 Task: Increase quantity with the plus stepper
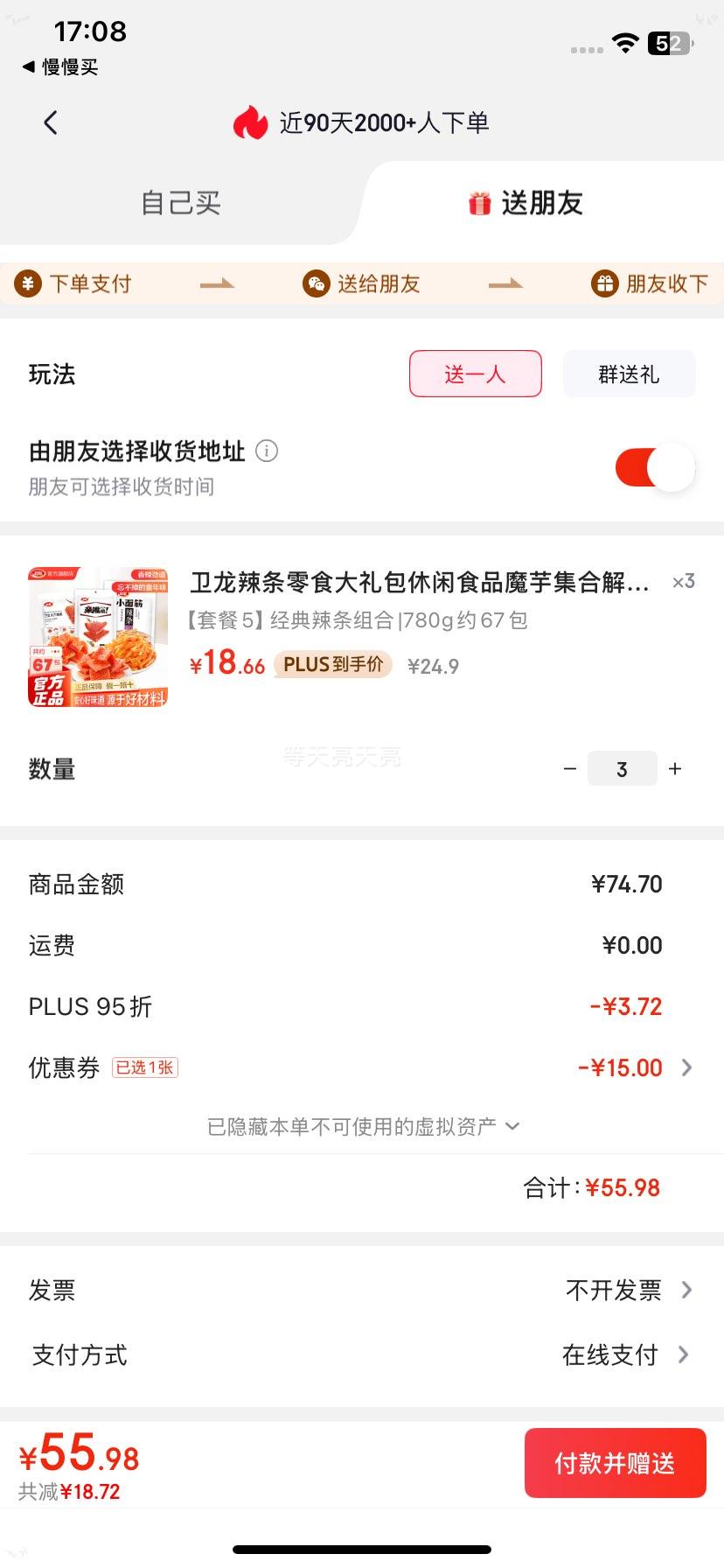675,768
